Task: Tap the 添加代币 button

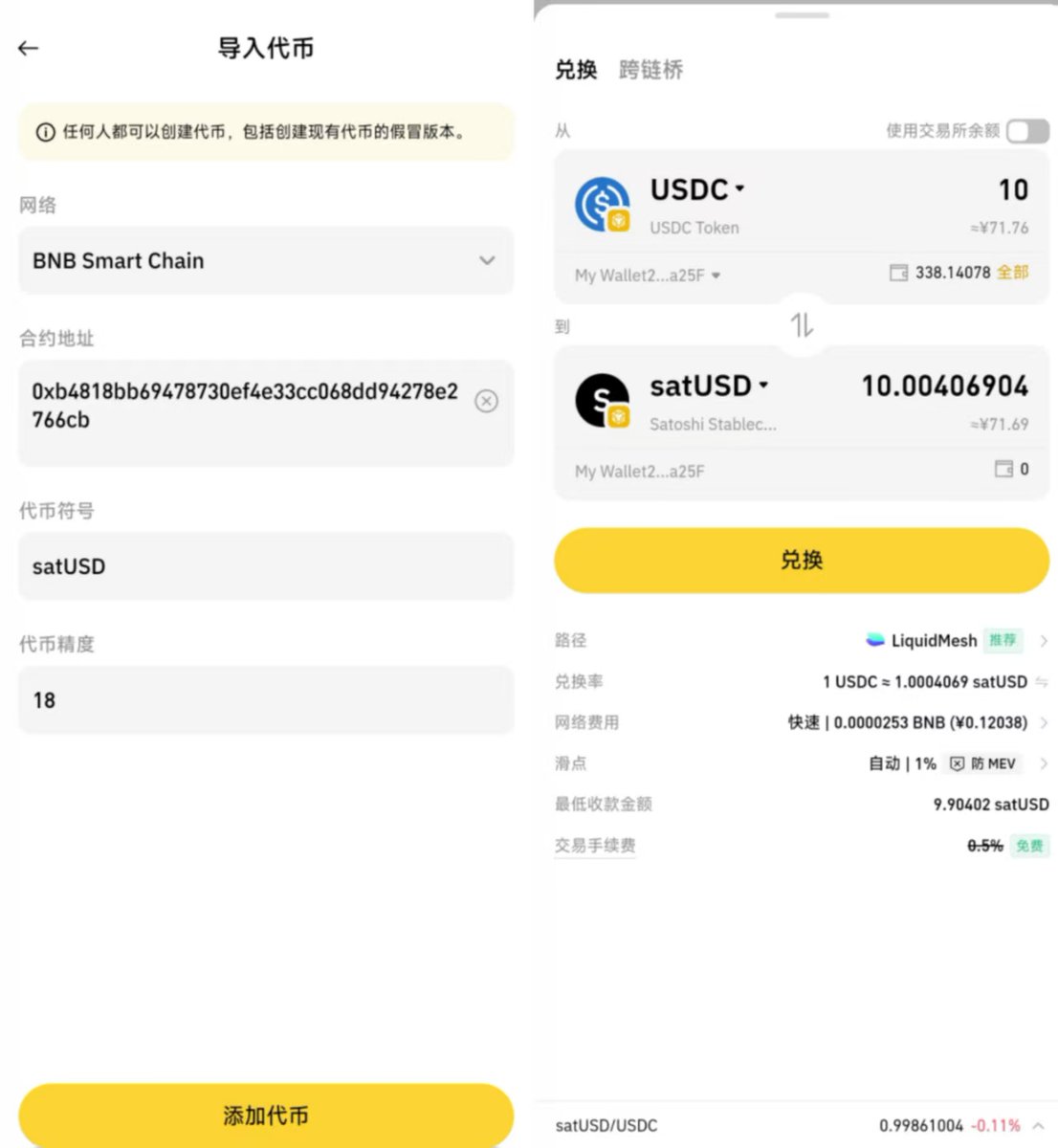Action: pos(266,1115)
